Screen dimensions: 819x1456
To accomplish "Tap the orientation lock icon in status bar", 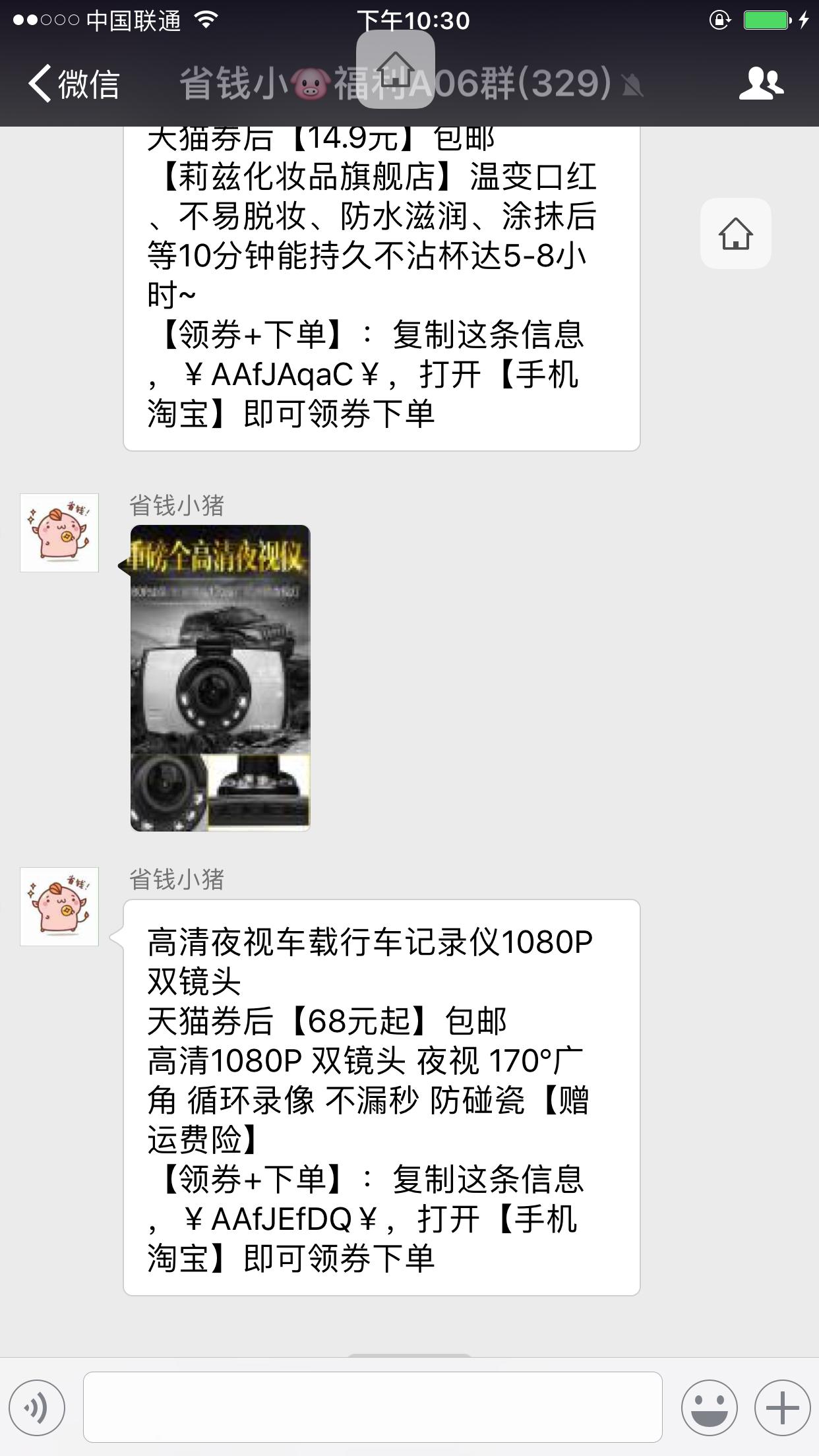I will pos(719,20).
